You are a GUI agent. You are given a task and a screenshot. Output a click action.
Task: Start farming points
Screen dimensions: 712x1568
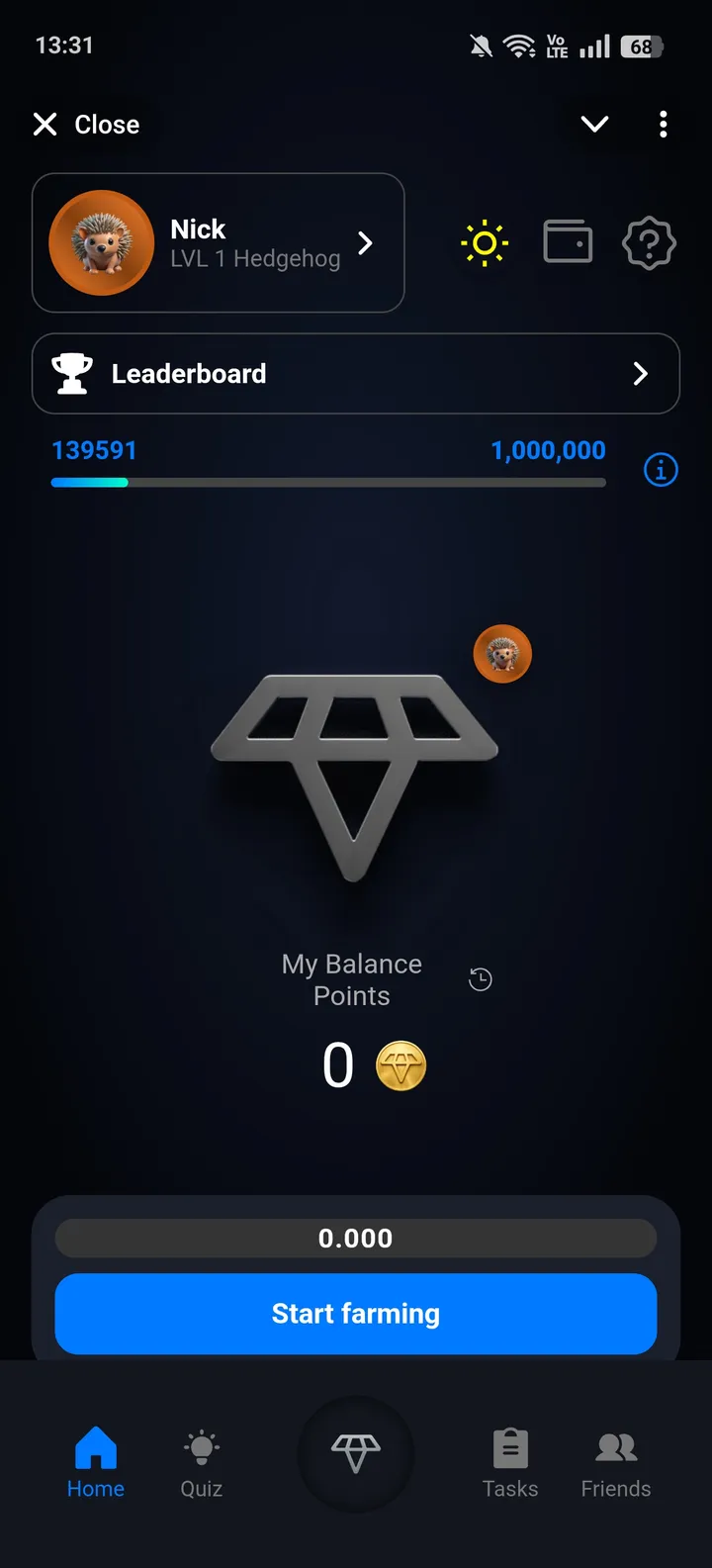point(355,1314)
